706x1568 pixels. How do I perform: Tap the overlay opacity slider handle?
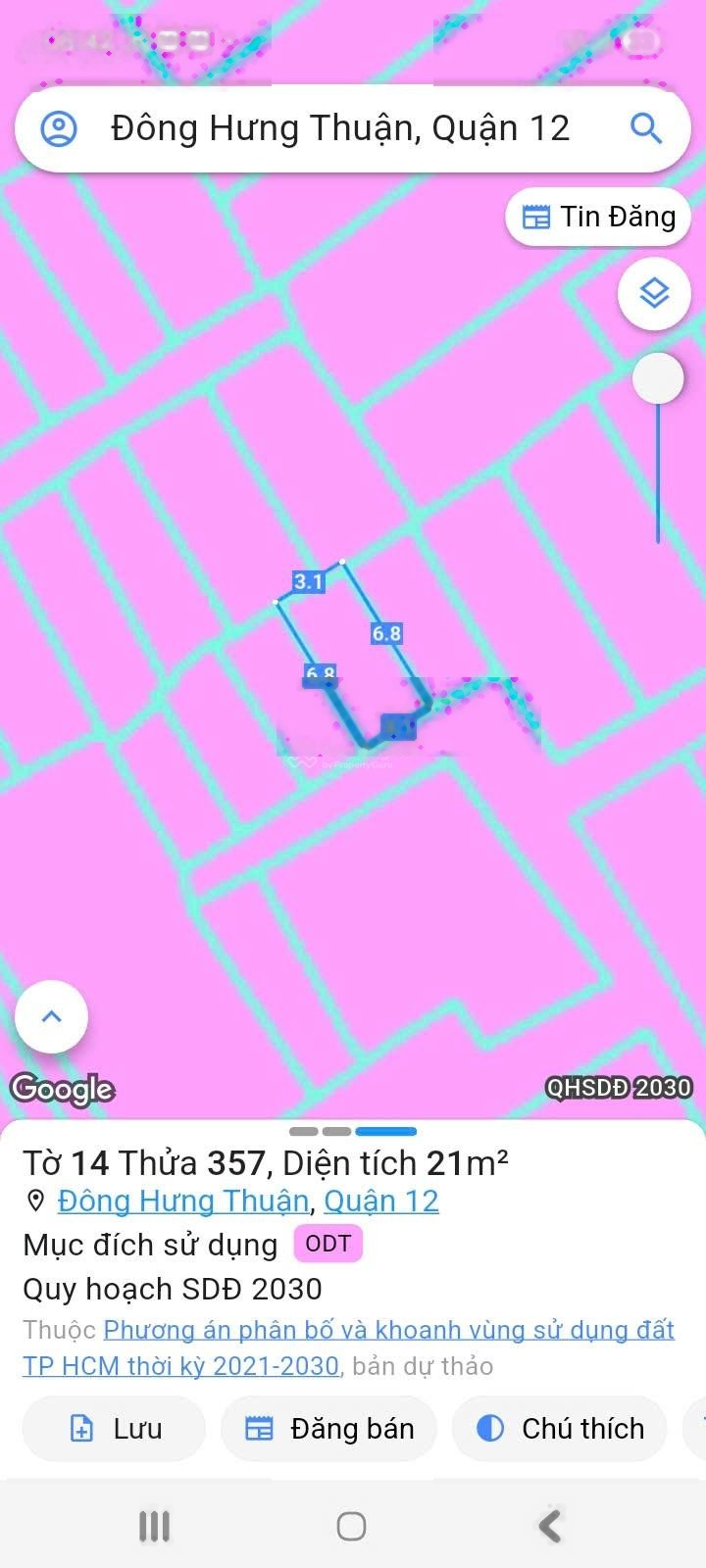tap(658, 378)
